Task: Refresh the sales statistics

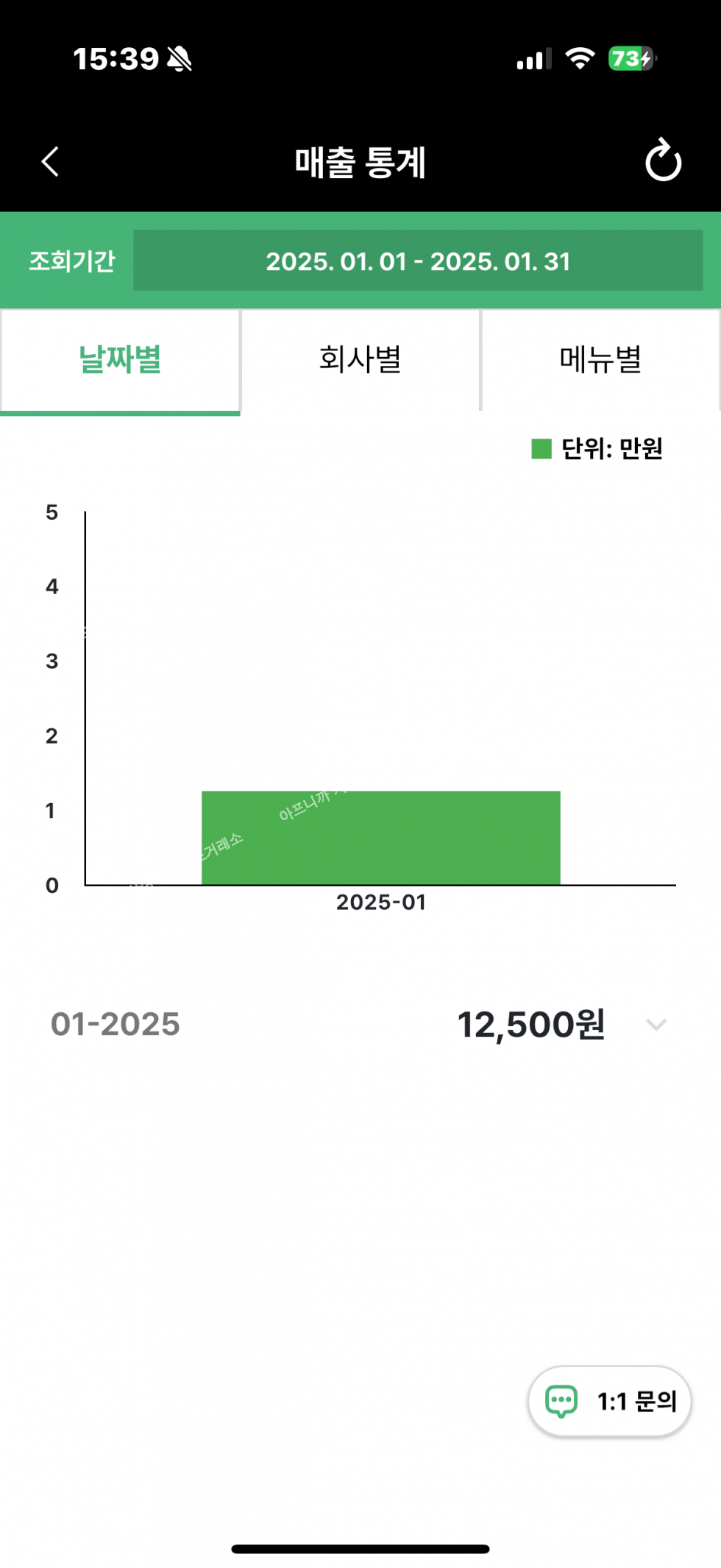Action: click(663, 161)
